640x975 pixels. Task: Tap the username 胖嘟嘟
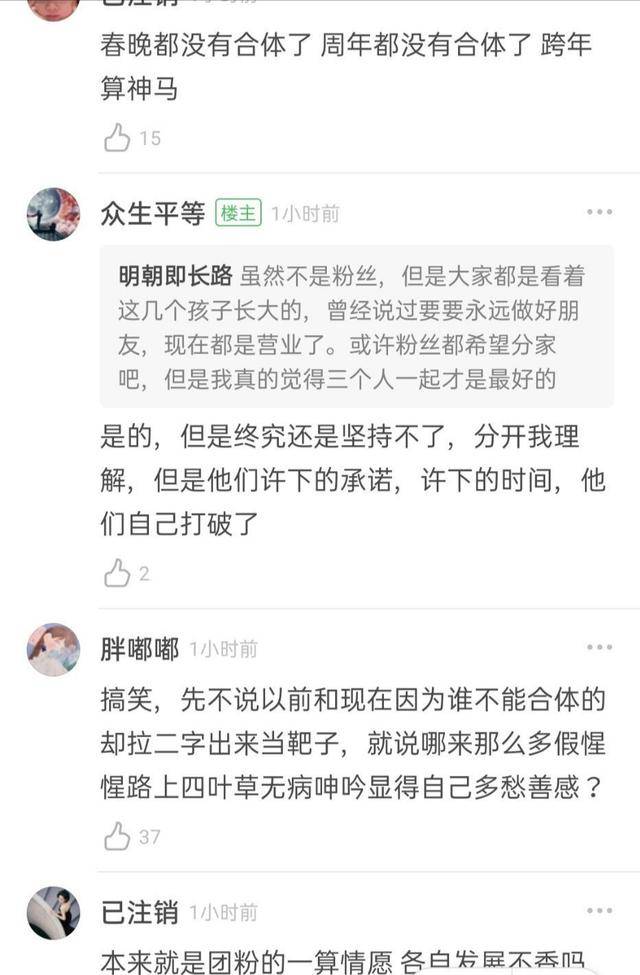coord(139,649)
